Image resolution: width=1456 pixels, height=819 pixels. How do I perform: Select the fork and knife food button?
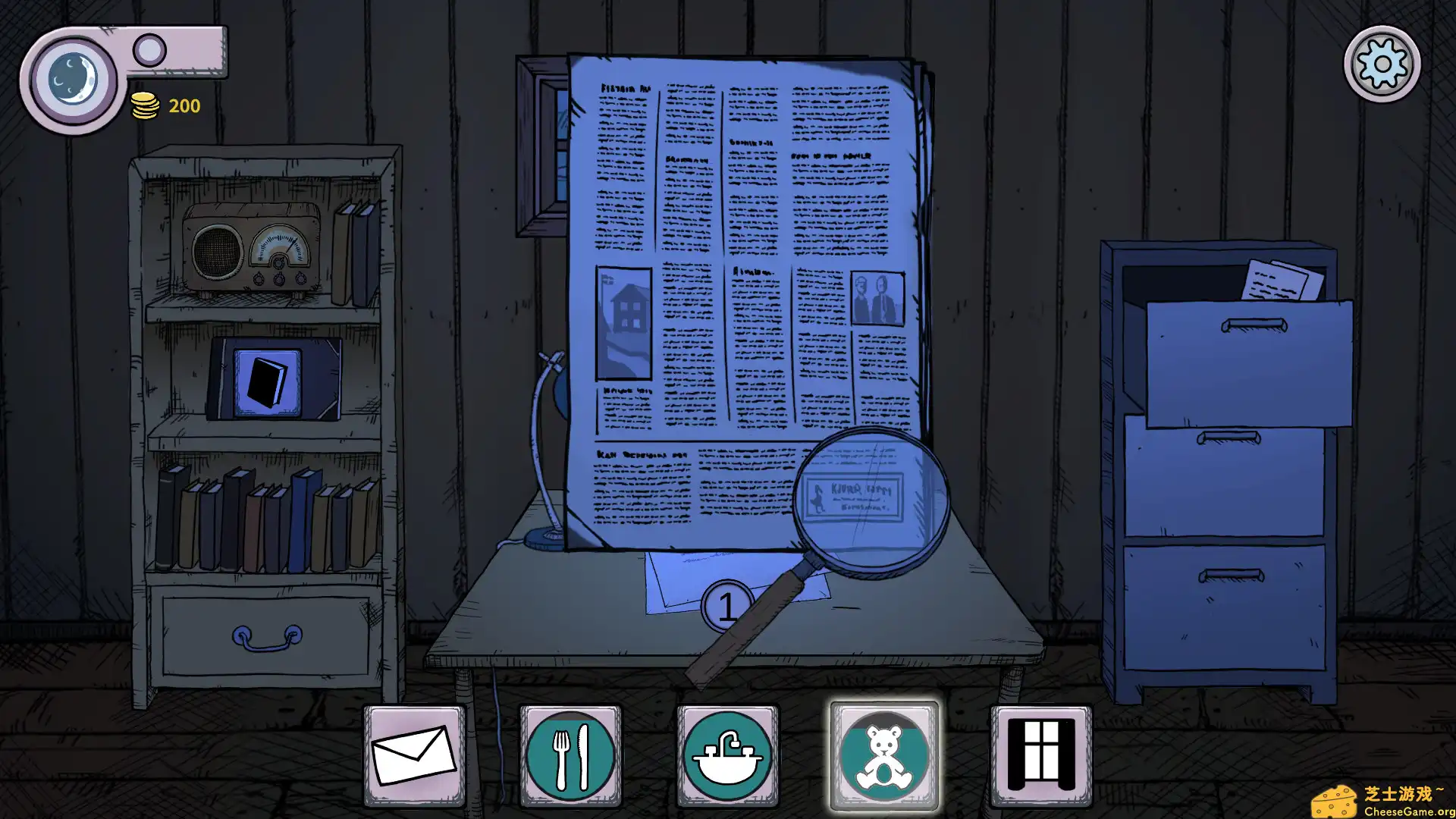point(570,756)
